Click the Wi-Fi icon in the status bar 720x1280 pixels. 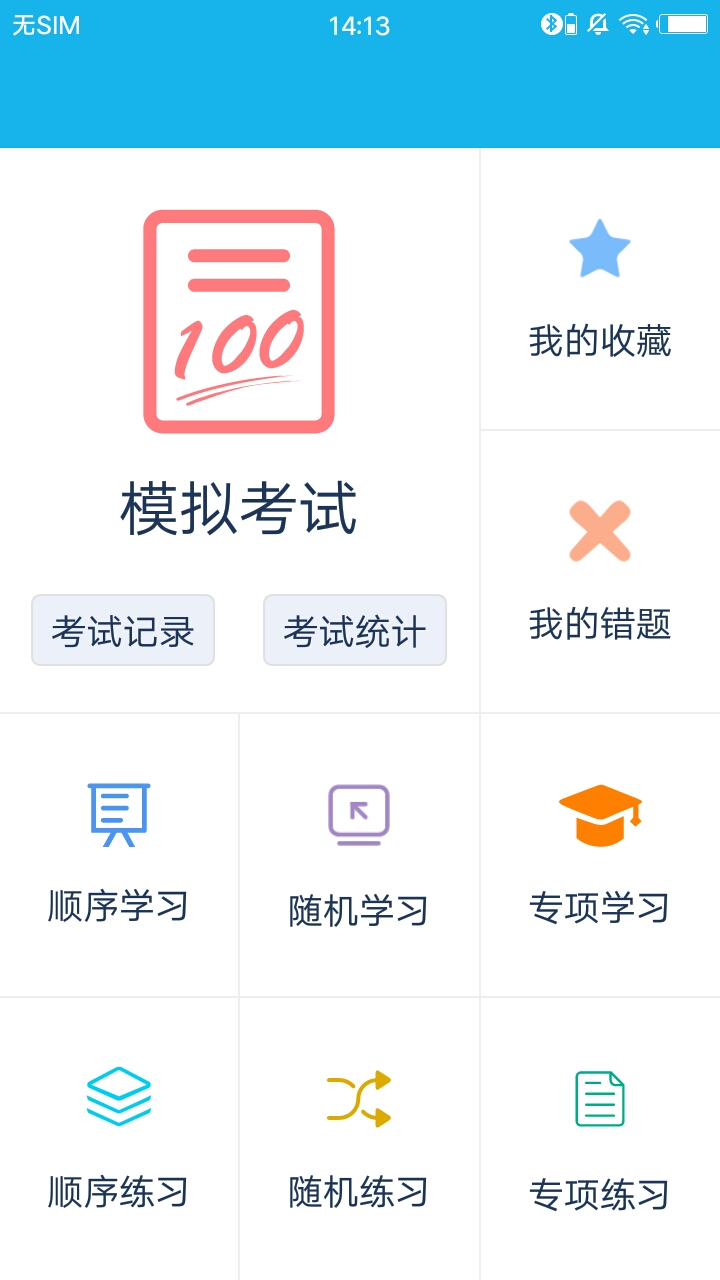[x=634, y=24]
